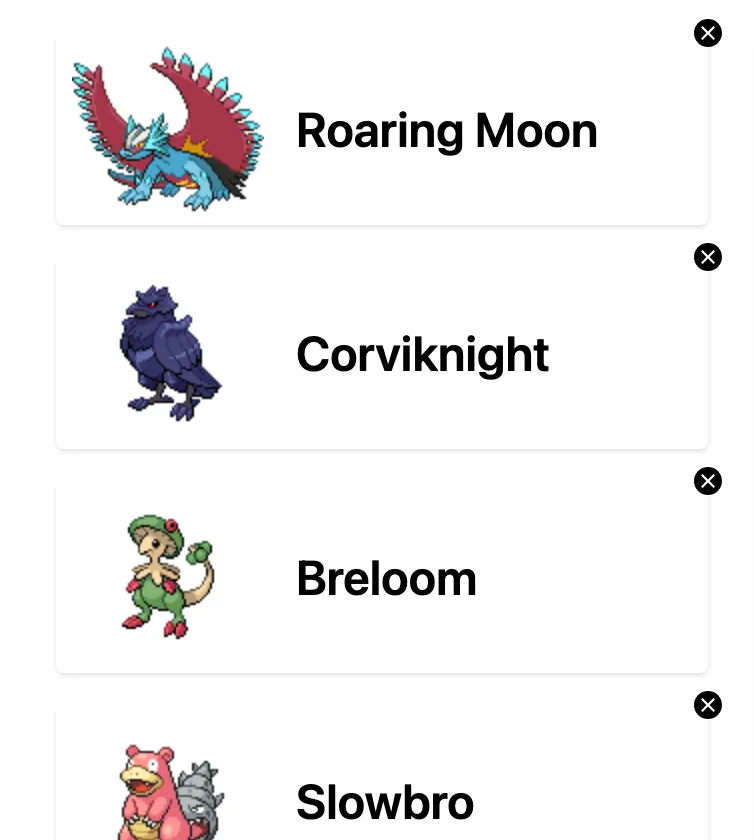This screenshot has width=754, height=840.
Task: Click the X icon on Roaring Moon's card
Action: [x=708, y=33]
